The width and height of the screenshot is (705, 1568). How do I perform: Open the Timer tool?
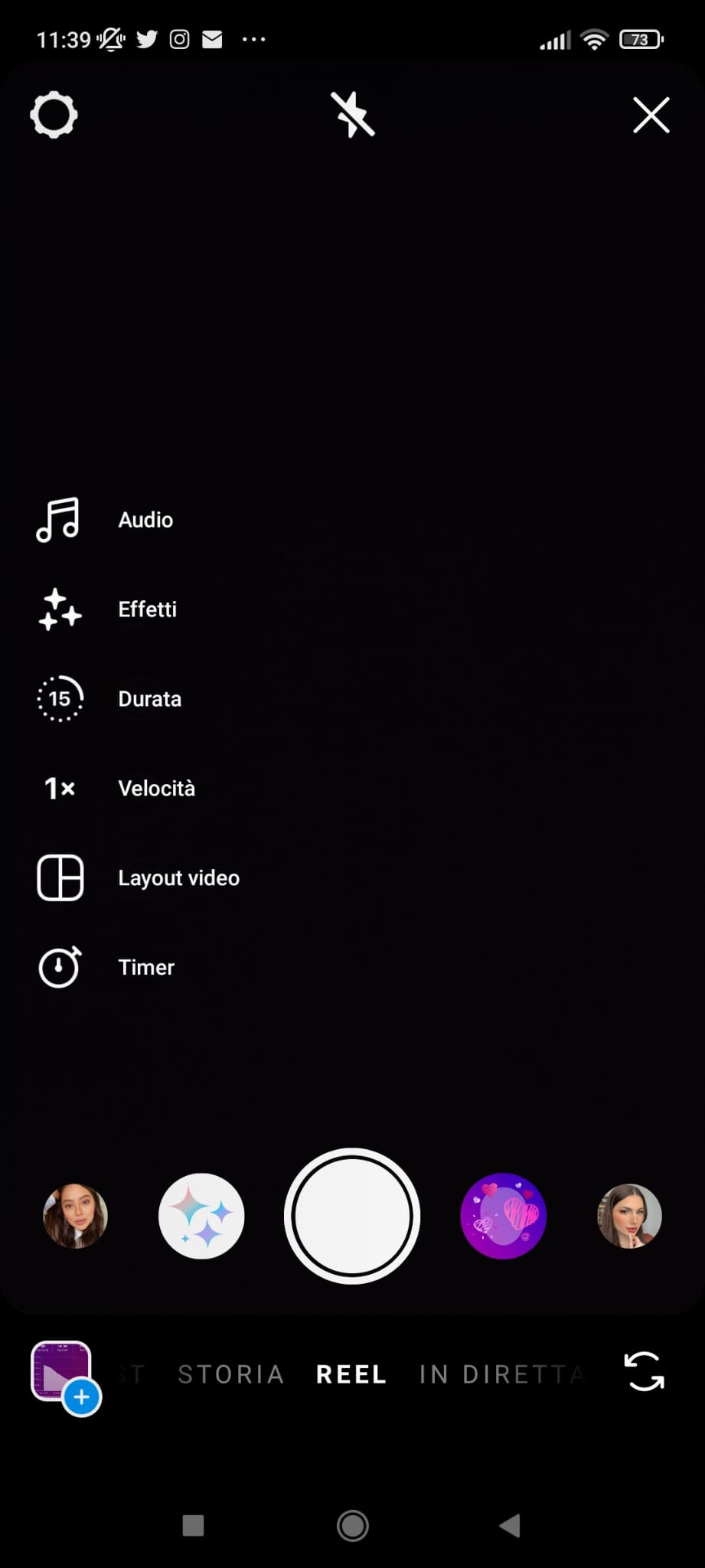145,967
